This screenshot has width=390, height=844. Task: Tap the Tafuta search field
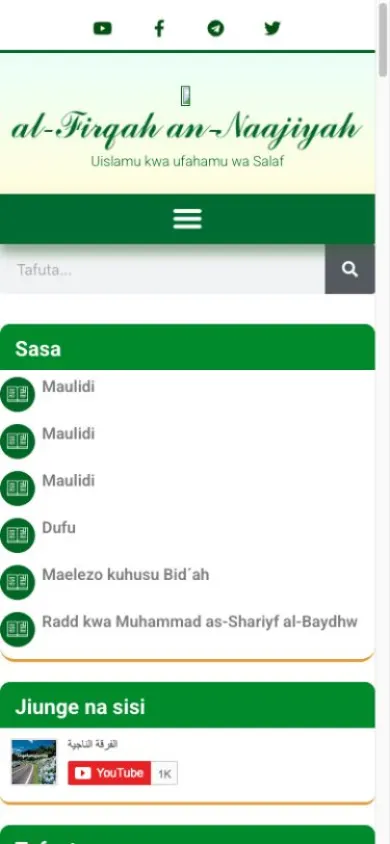click(162, 269)
